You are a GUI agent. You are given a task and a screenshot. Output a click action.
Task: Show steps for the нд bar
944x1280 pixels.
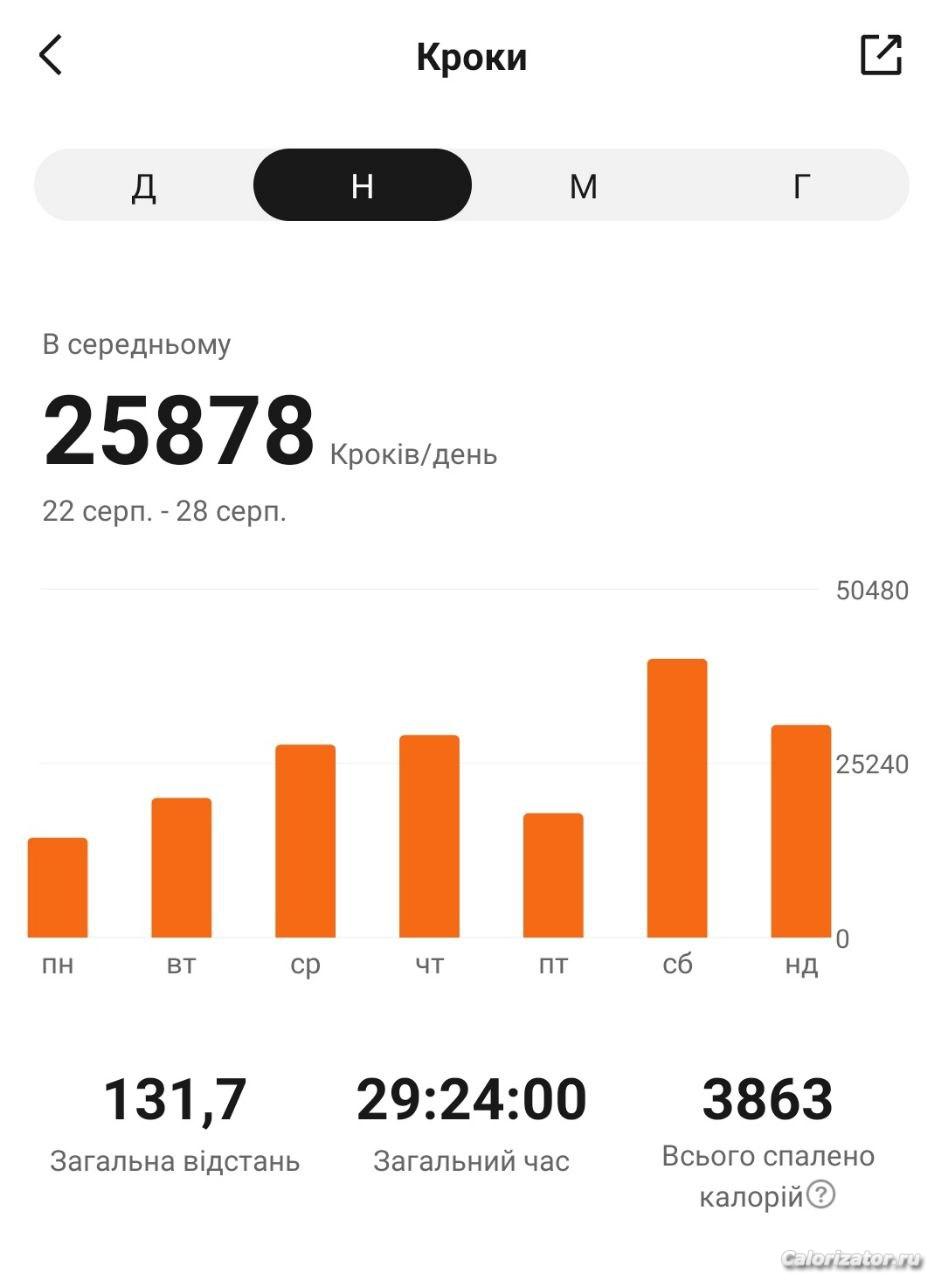coord(801,831)
